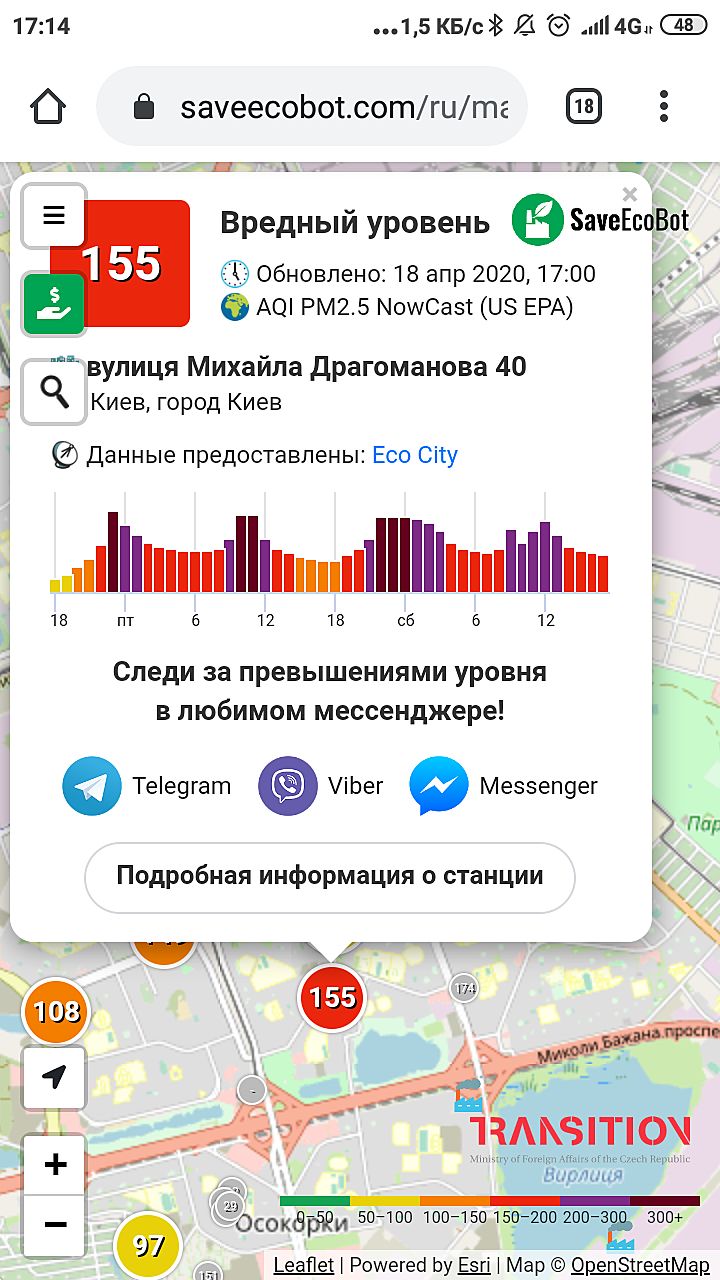Open the OpenStreetMap attribution link
720x1280 pixels.
pos(640,1265)
